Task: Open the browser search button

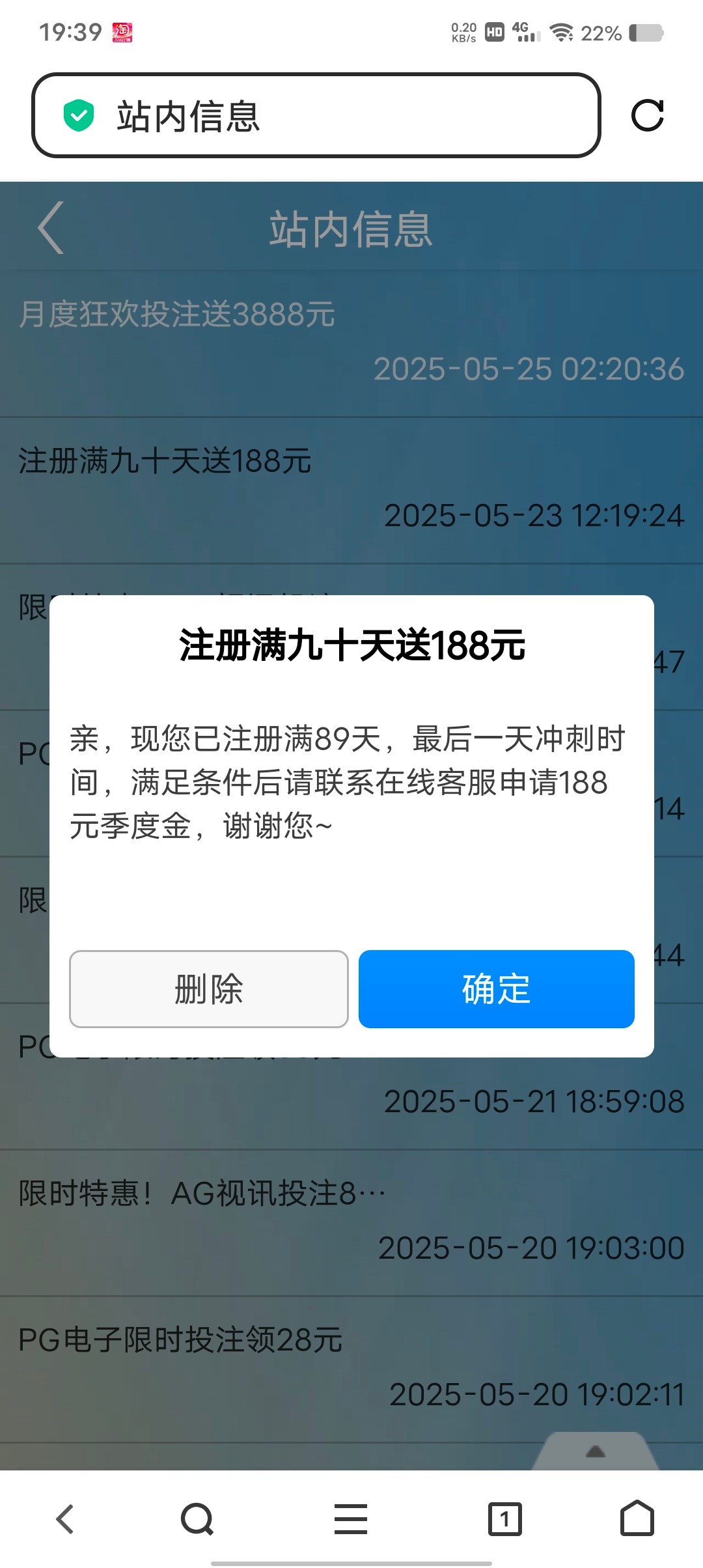Action: [197, 1519]
